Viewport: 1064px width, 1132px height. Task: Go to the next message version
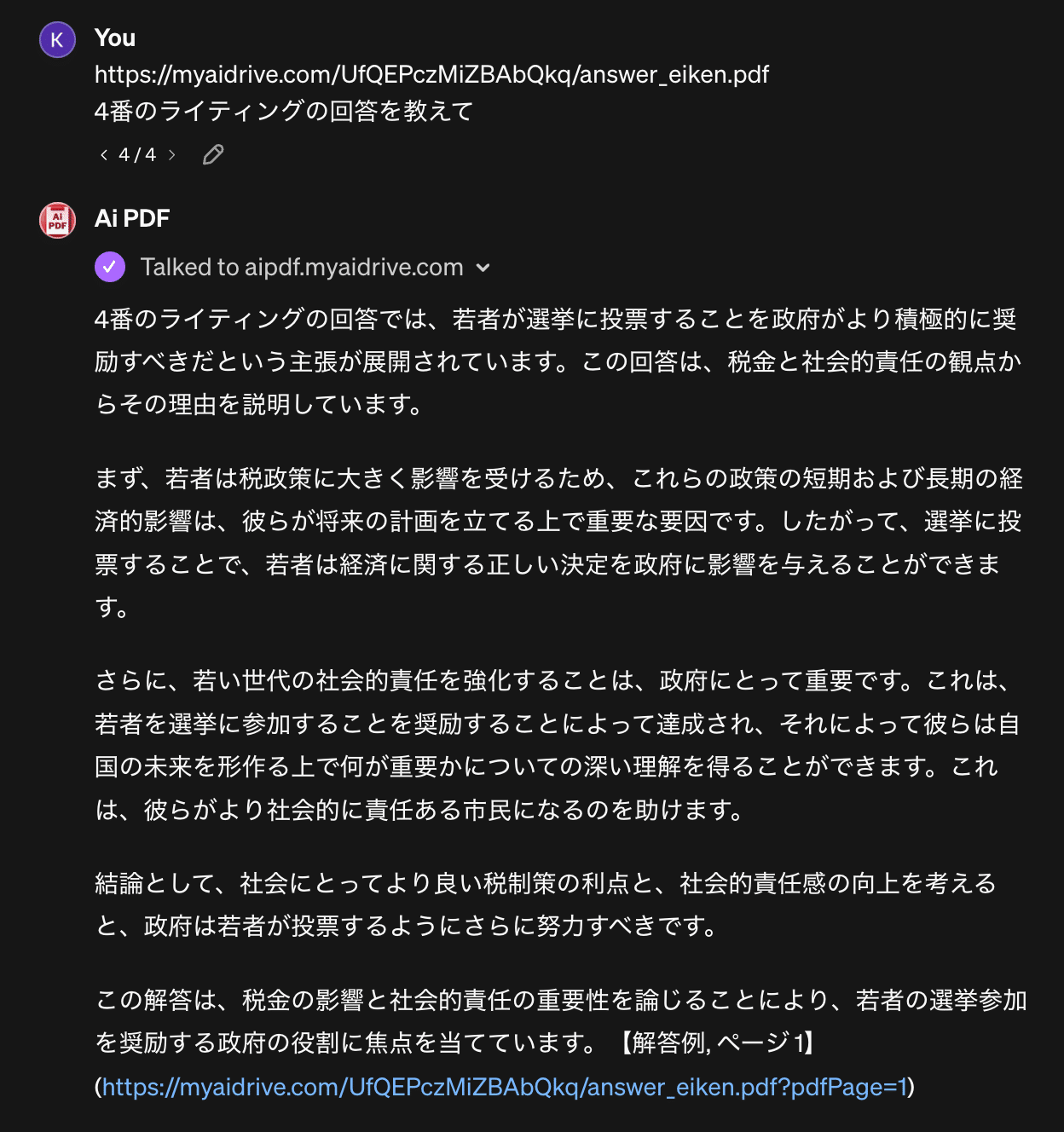pyautogui.click(x=172, y=155)
